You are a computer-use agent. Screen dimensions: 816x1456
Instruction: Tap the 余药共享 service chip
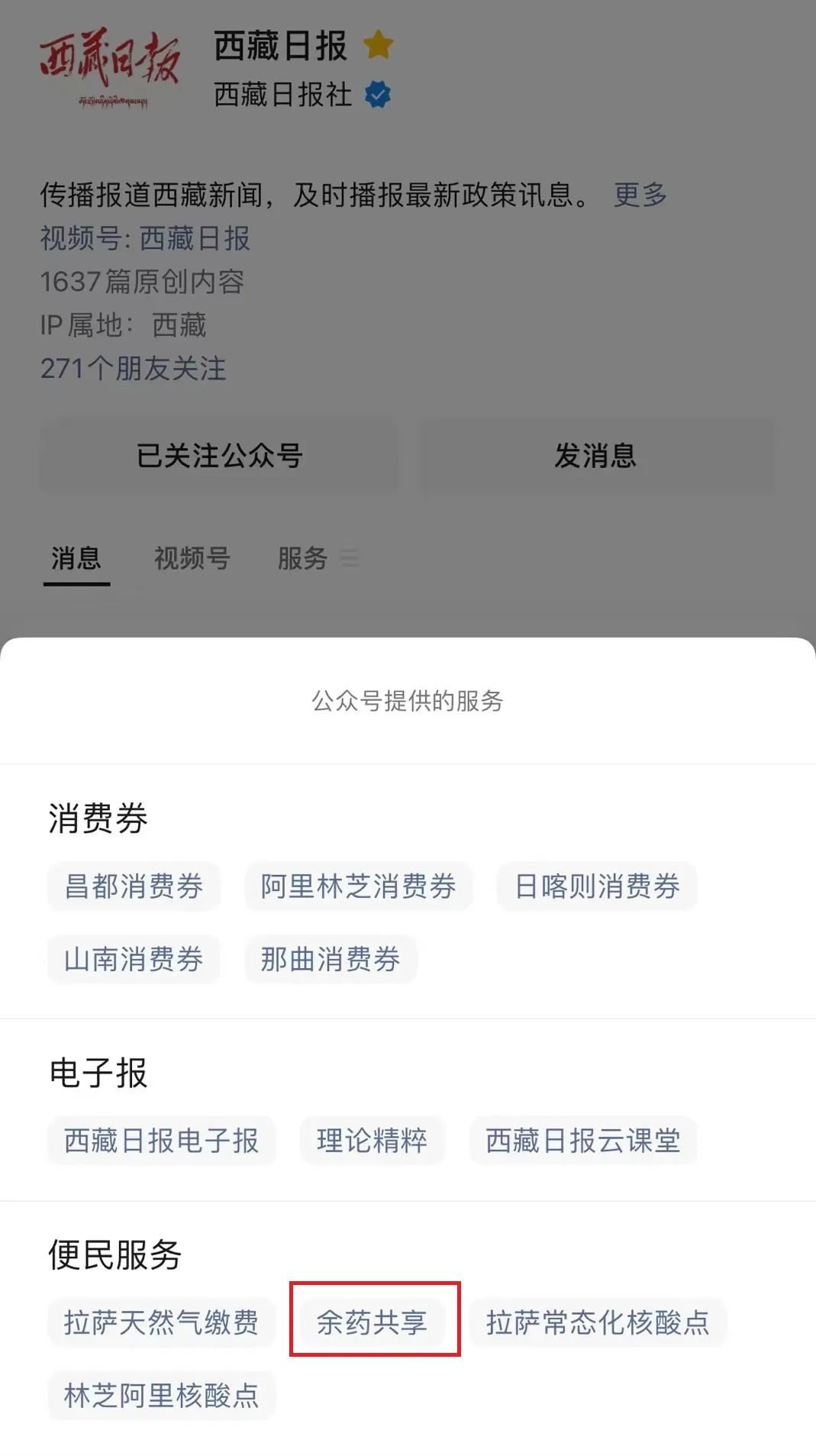click(x=372, y=1322)
